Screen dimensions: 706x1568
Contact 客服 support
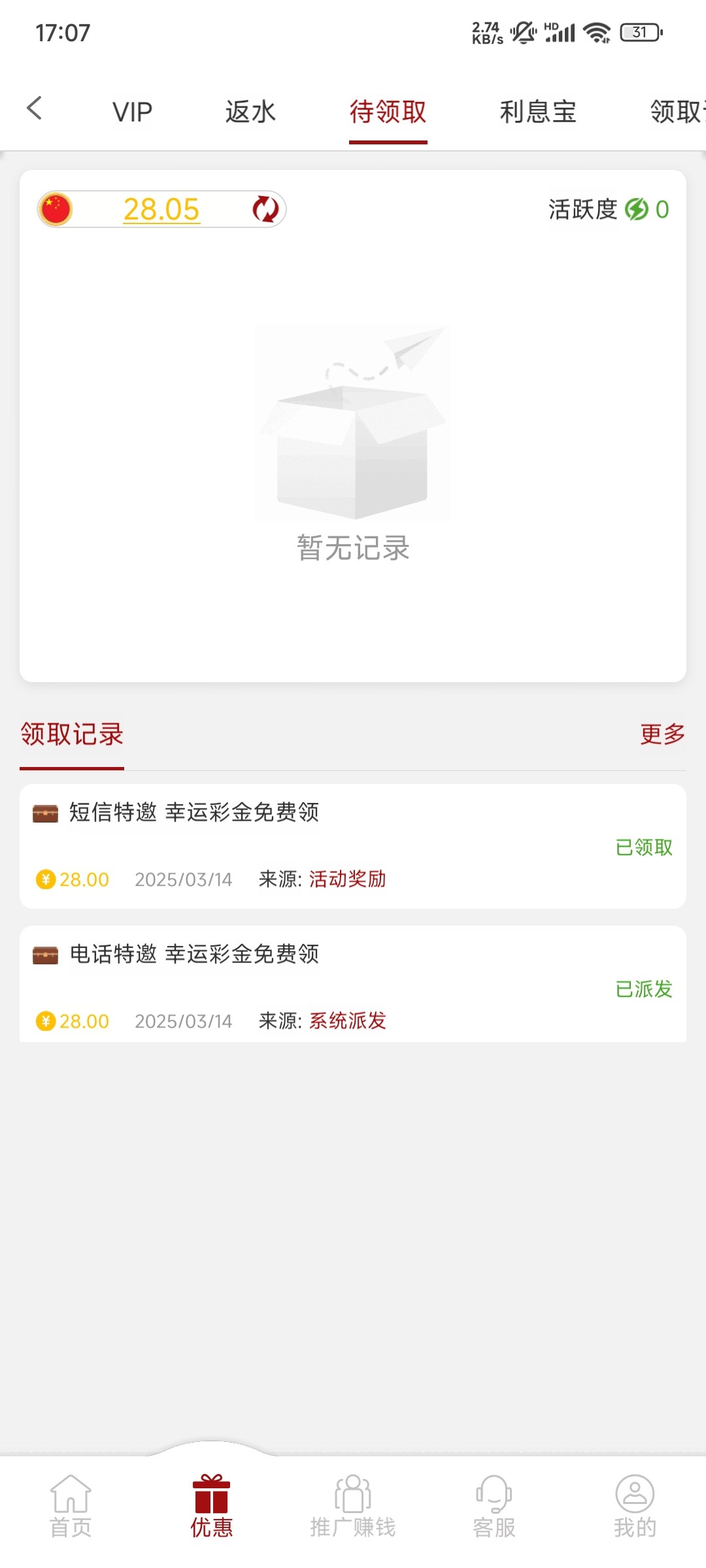(494, 1505)
